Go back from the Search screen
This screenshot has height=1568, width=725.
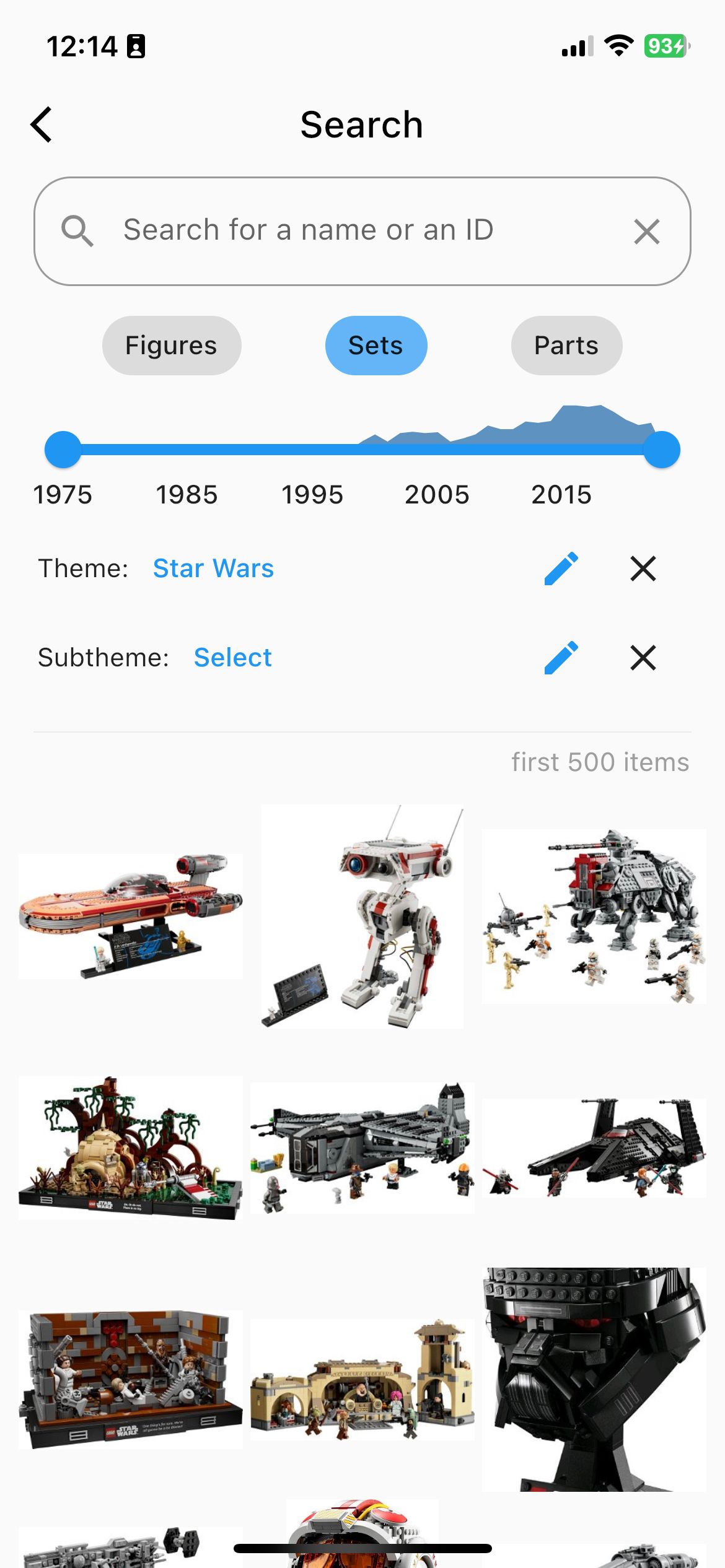tap(42, 124)
